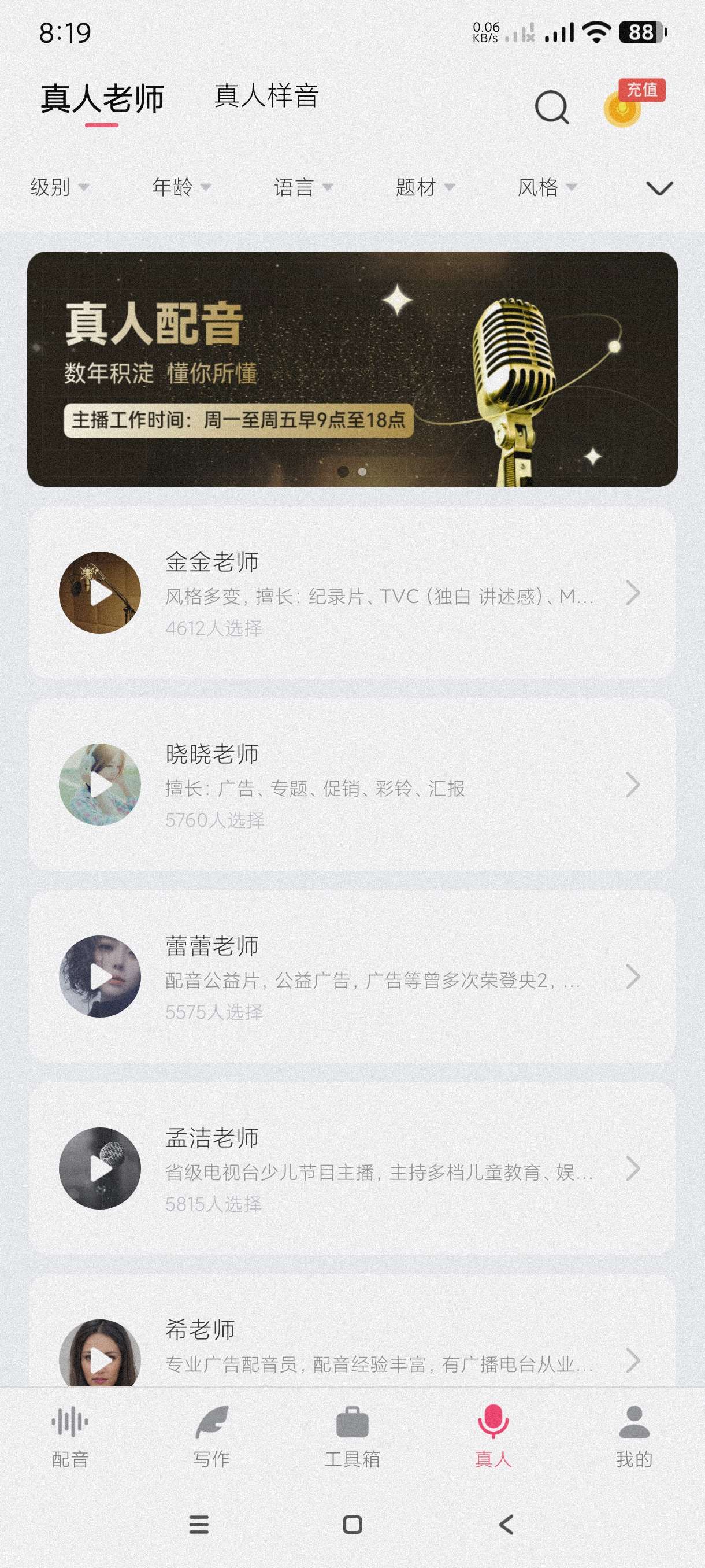Open the search magnifier icon
The width and height of the screenshot is (705, 1568).
point(552,108)
